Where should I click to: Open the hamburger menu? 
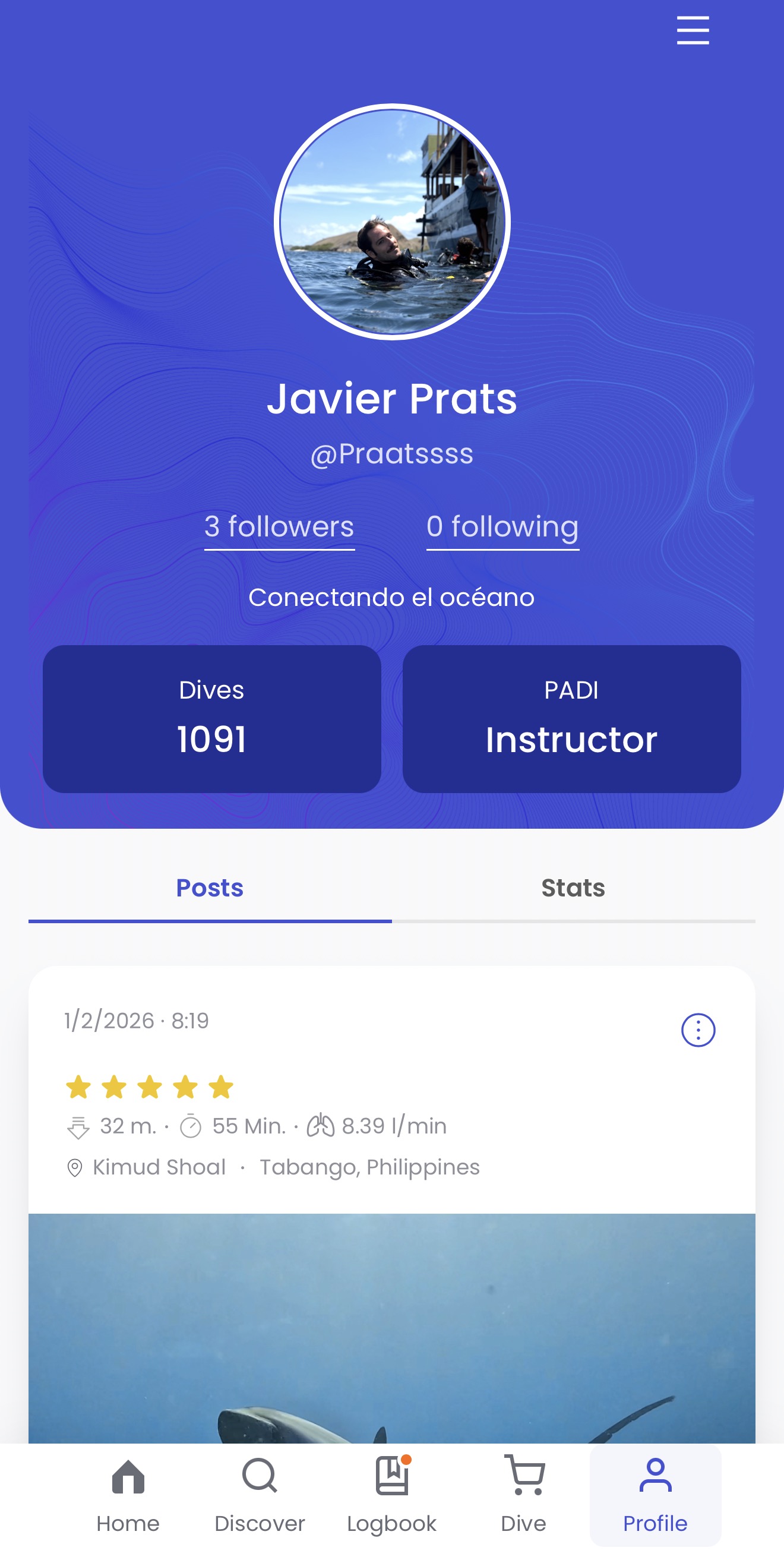coord(693,30)
